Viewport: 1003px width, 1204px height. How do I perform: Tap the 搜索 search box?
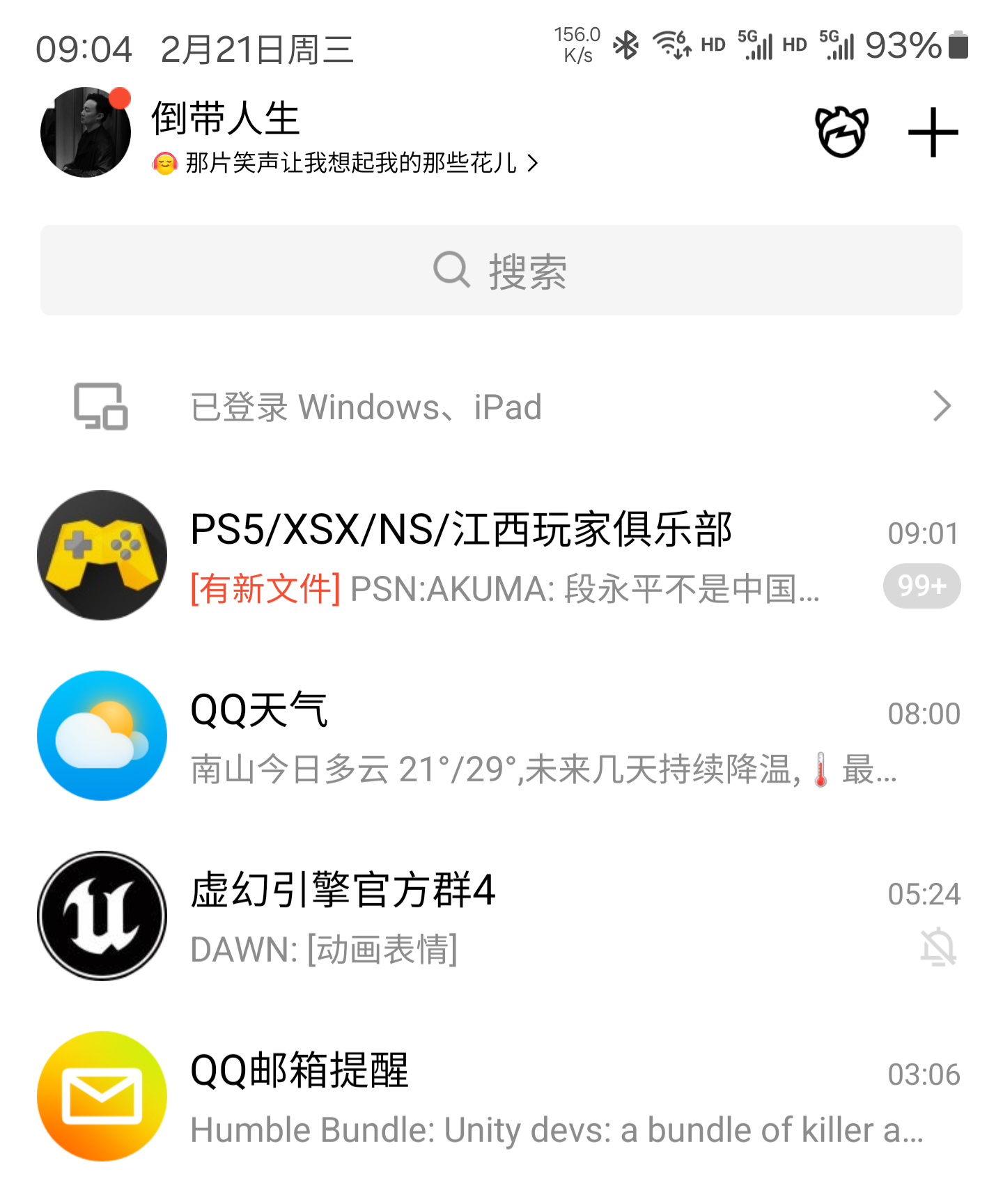[x=501, y=270]
